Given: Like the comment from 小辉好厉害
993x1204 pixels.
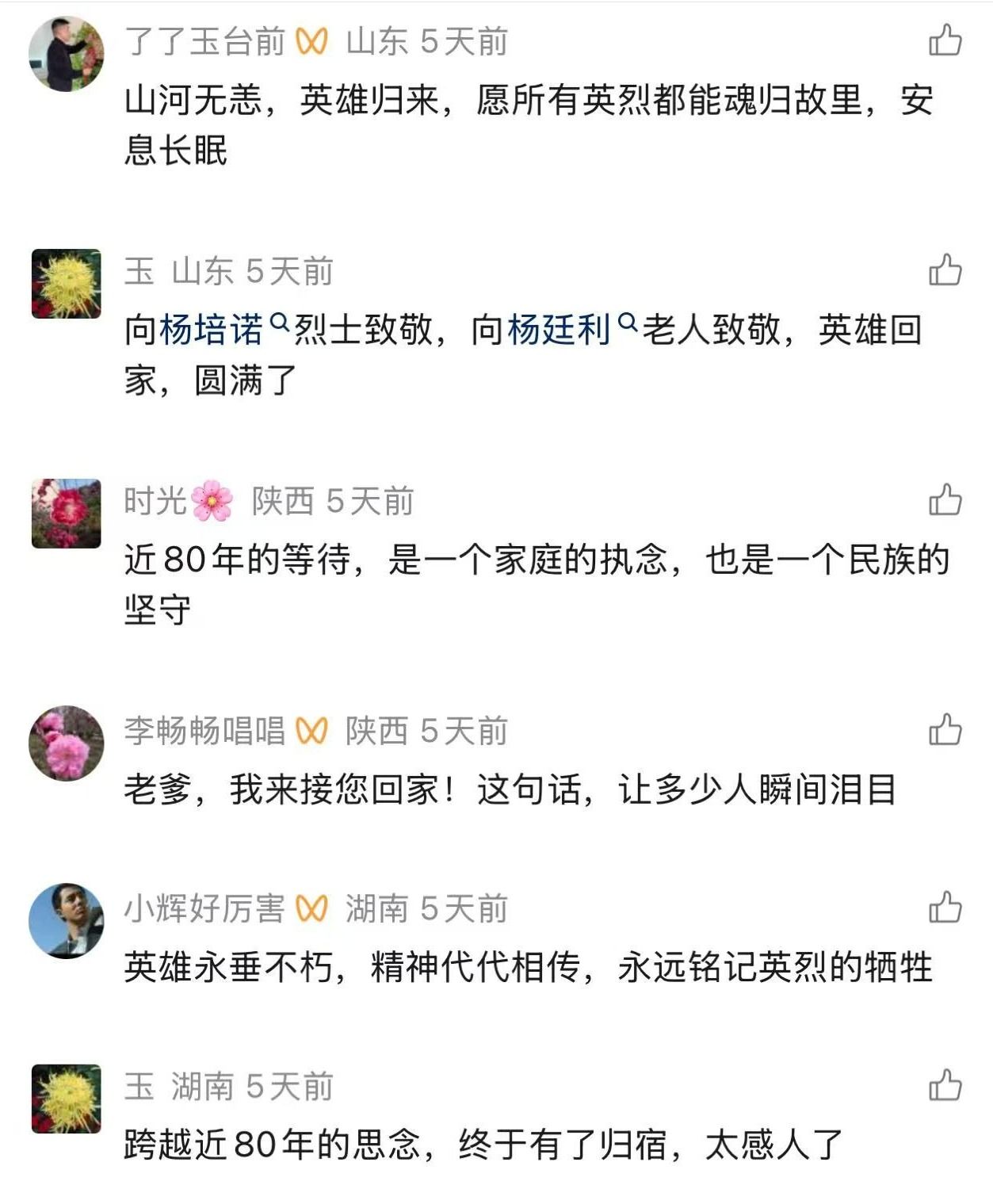Looking at the screenshot, I should (x=945, y=908).
